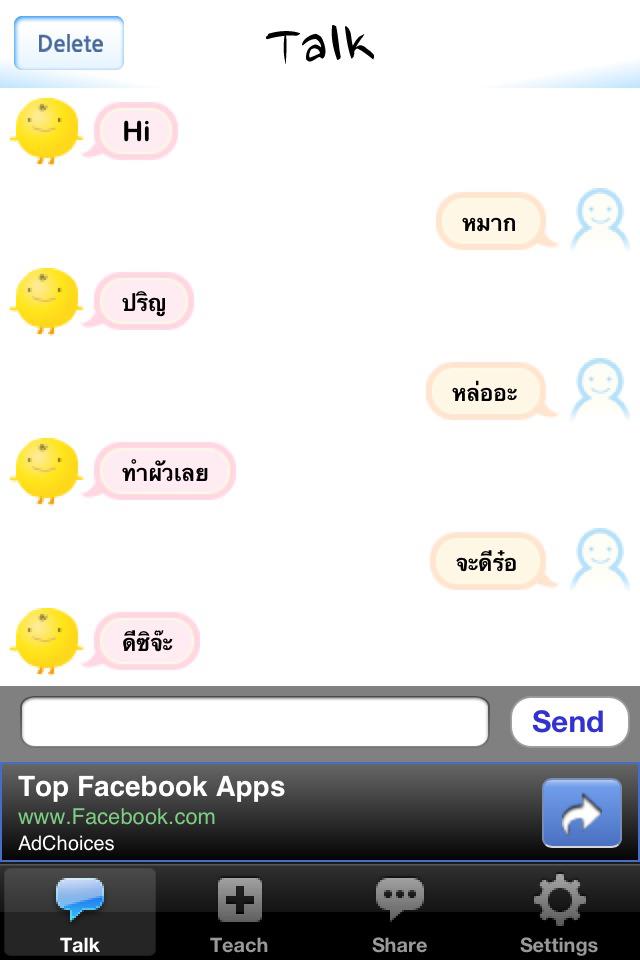Open the Share tab
Viewport: 640px width, 960px height.
[x=399, y=912]
